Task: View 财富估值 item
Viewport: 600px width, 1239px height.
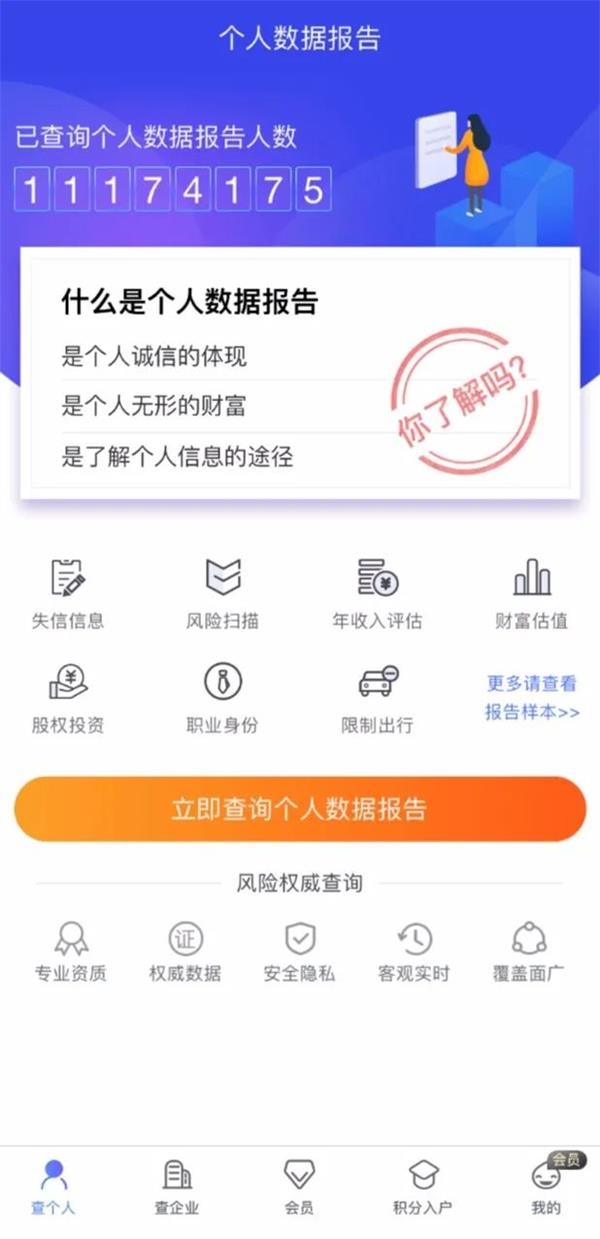Action: point(531,595)
